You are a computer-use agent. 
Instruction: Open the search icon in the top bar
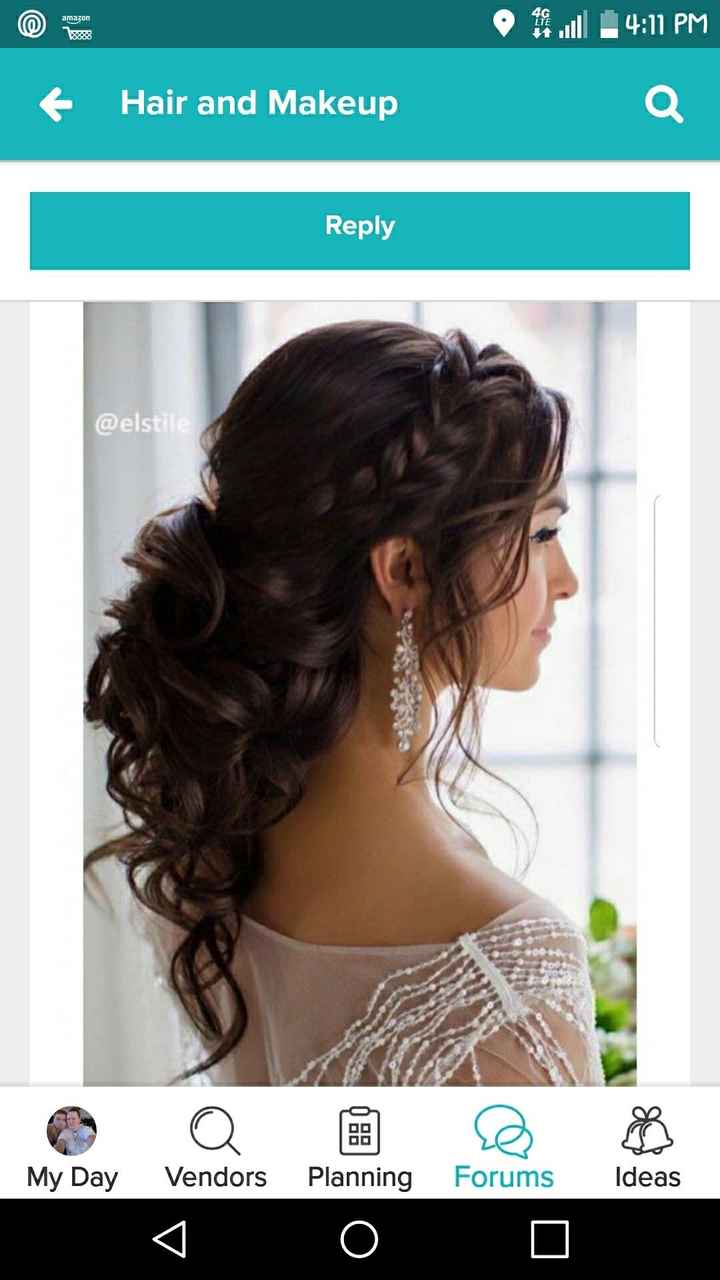tap(664, 103)
